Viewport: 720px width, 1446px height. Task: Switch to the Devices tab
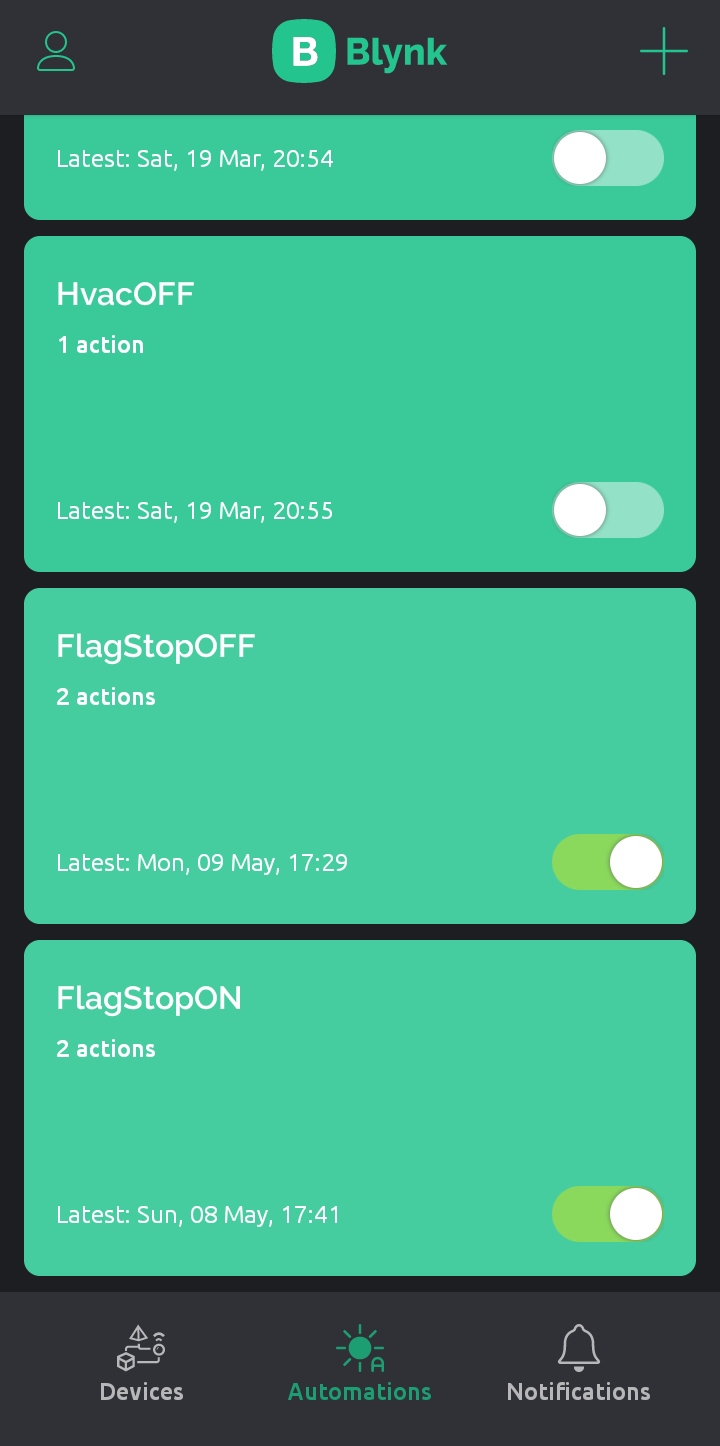141,1364
